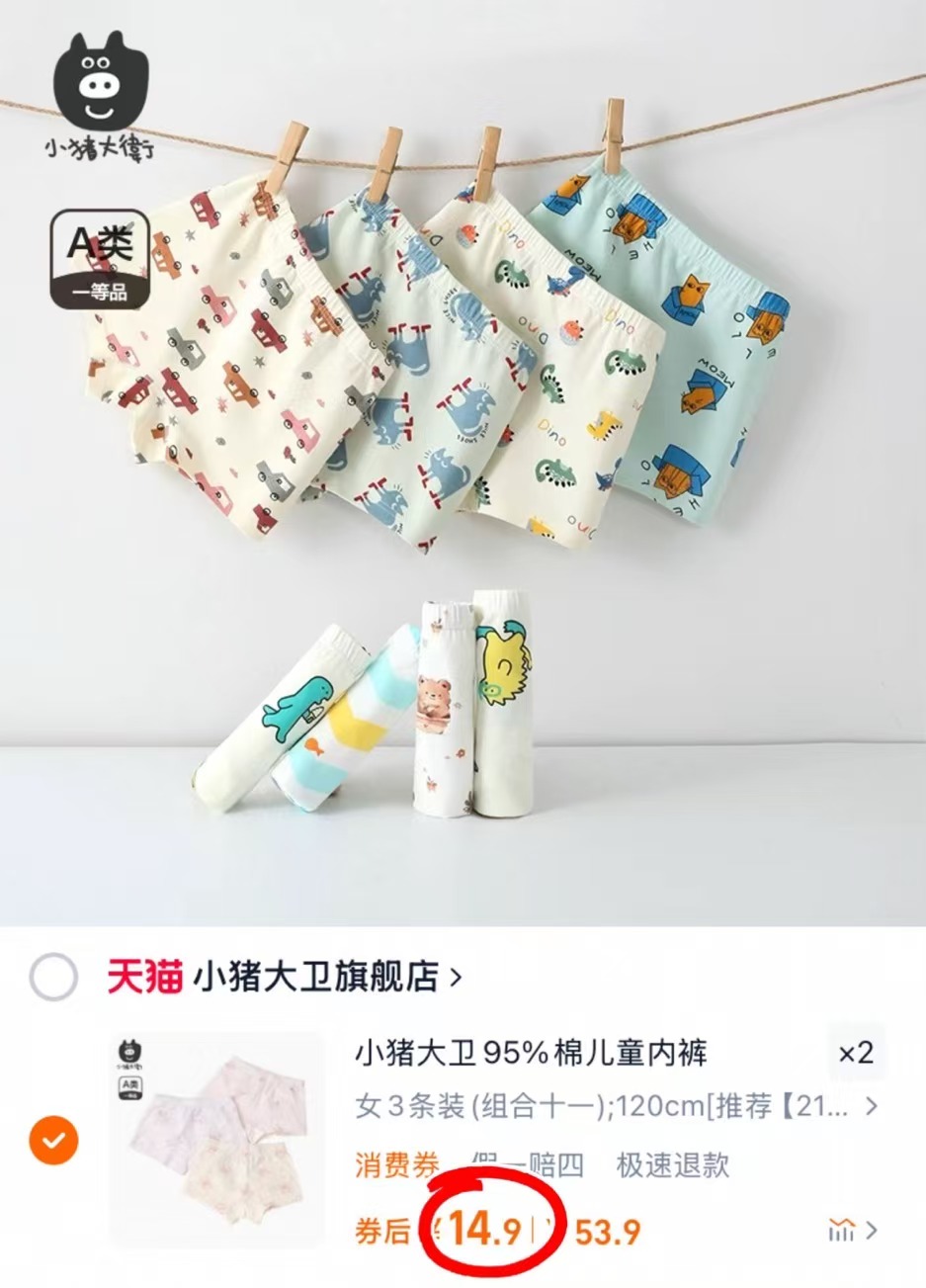926x1288 pixels.
Task: Deselect the orange checked item checkbox
Action: pos(52,1138)
